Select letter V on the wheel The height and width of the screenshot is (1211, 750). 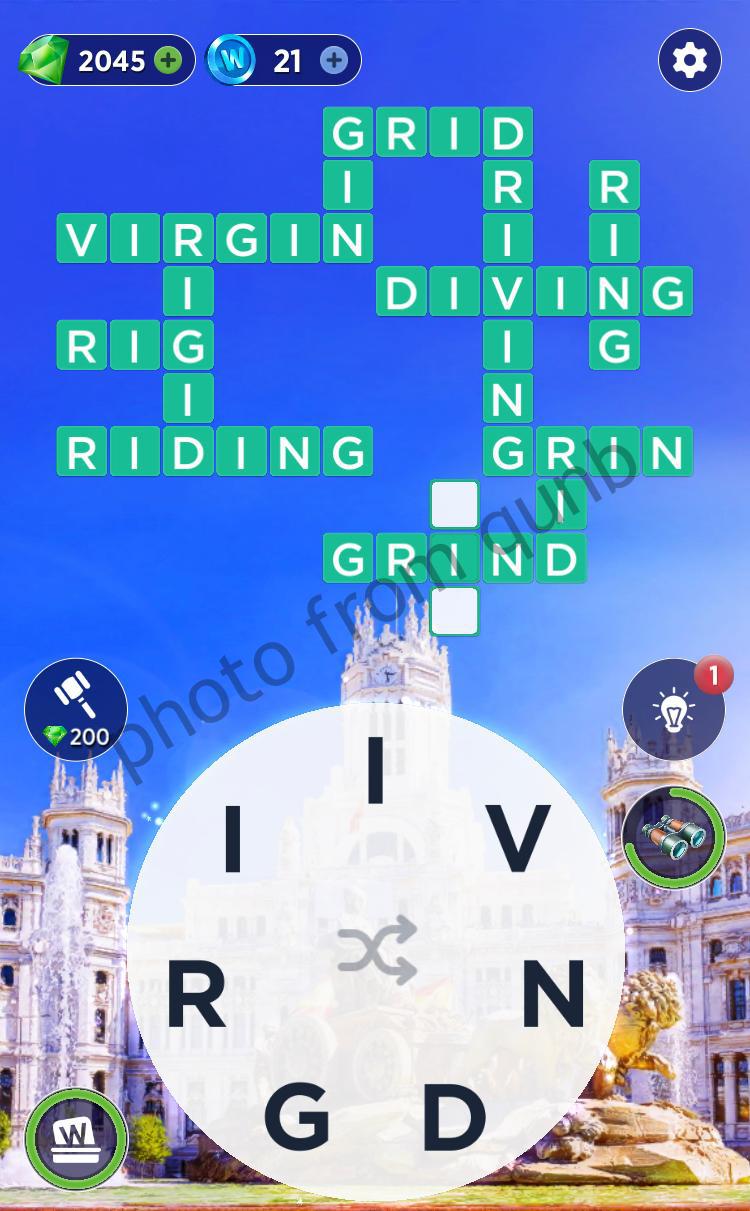(x=518, y=839)
